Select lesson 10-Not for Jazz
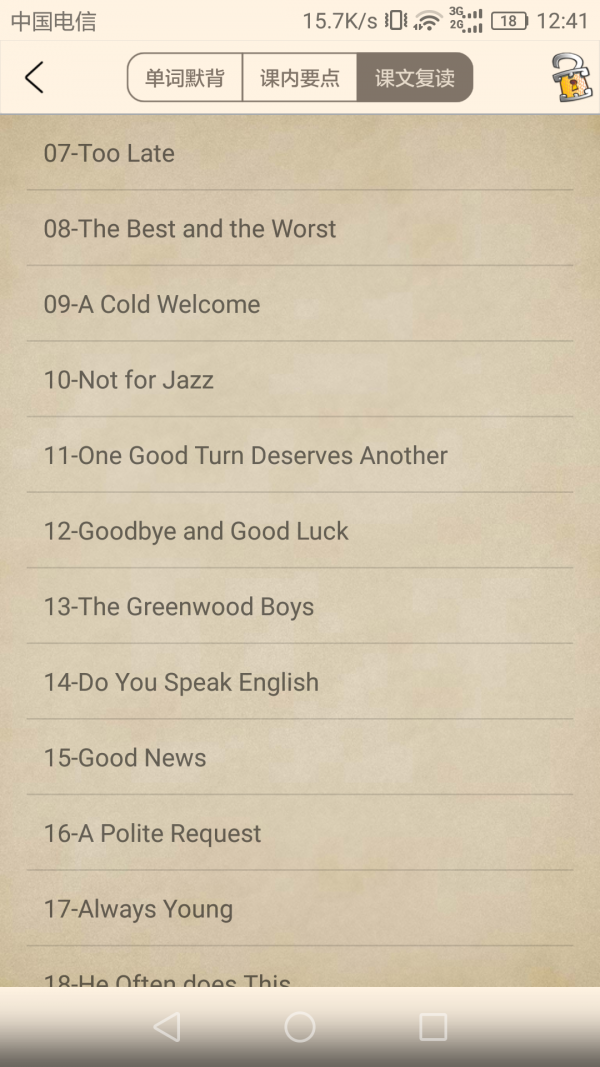Viewport: 600px width, 1067px height. click(300, 380)
